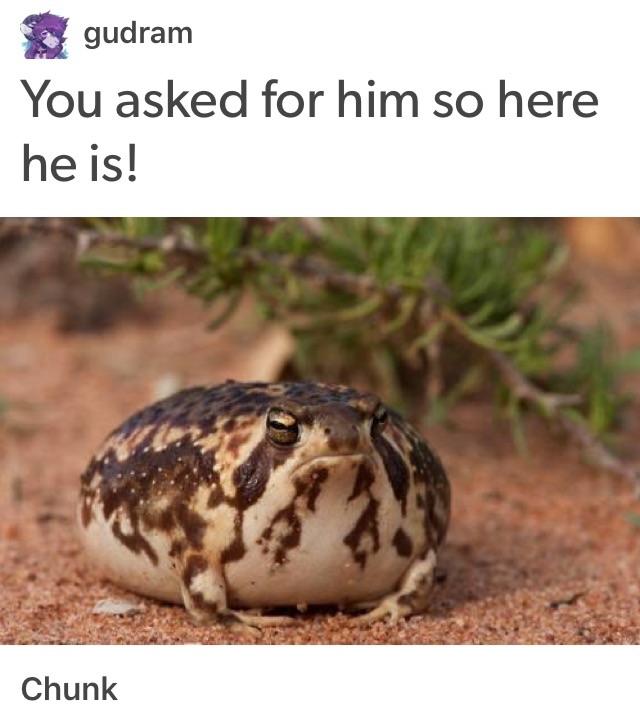Open the frog photo in the post
640x715 pixels.
tap(320, 430)
